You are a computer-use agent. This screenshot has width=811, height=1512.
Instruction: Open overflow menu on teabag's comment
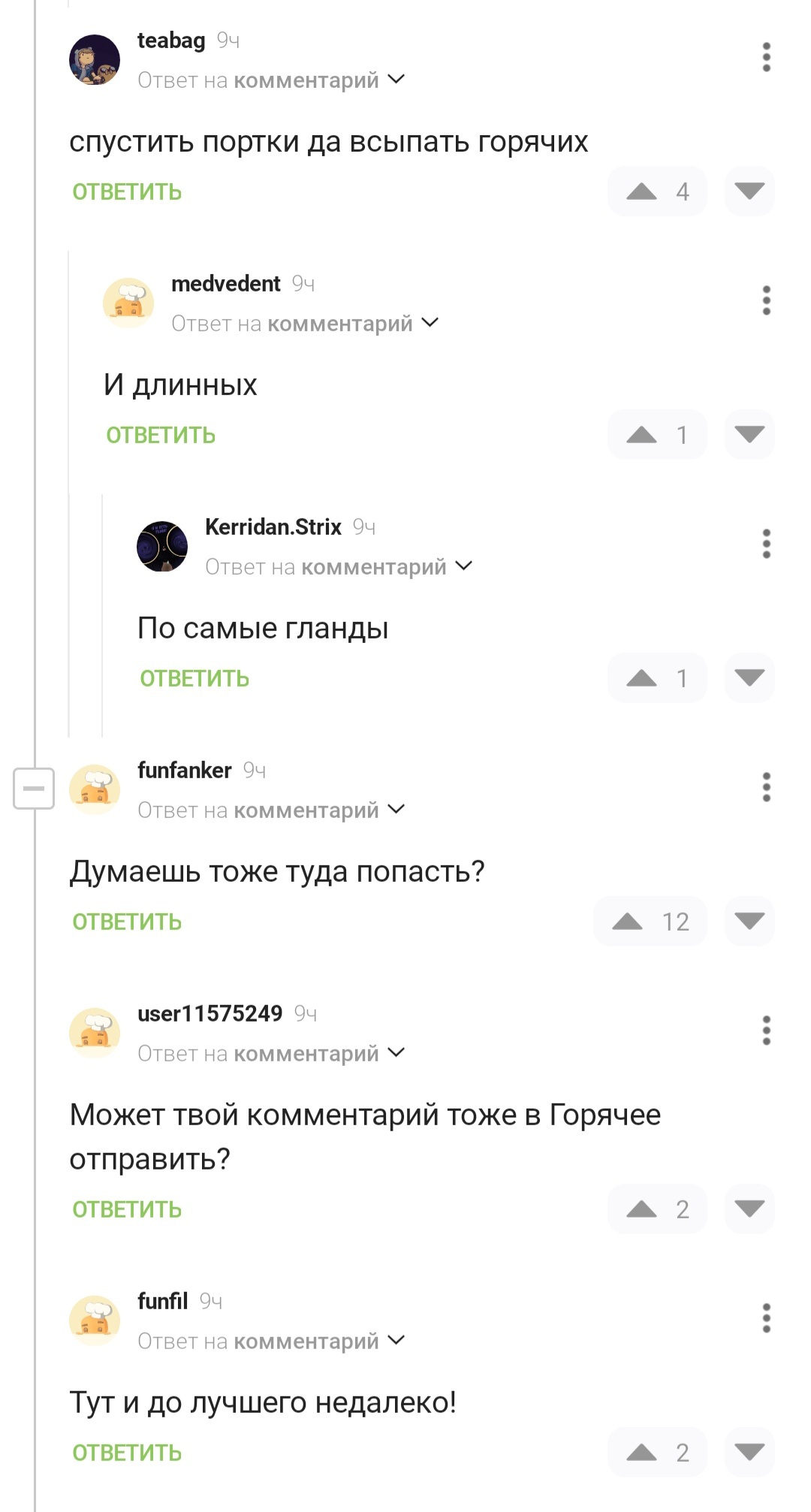coord(766,58)
